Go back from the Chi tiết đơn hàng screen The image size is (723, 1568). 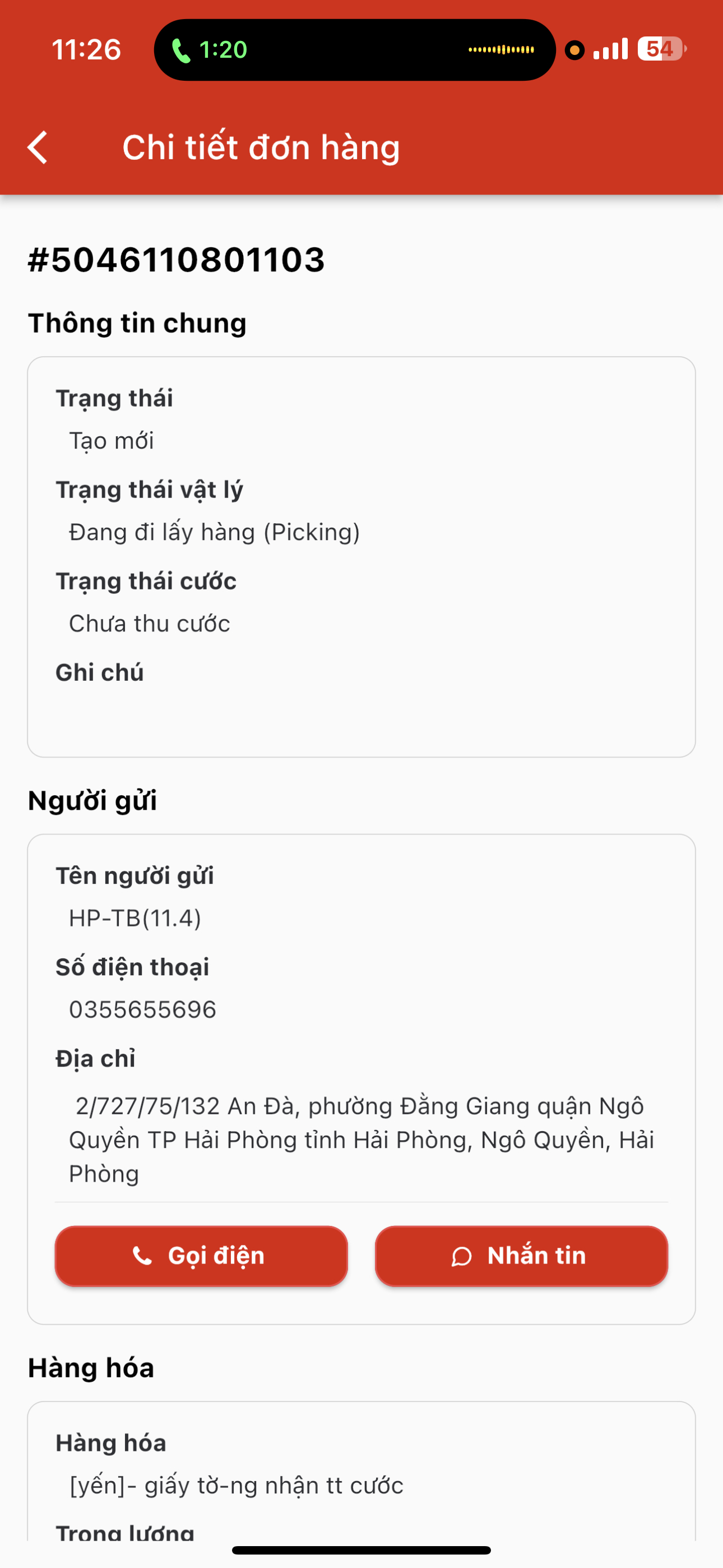tap(38, 147)
